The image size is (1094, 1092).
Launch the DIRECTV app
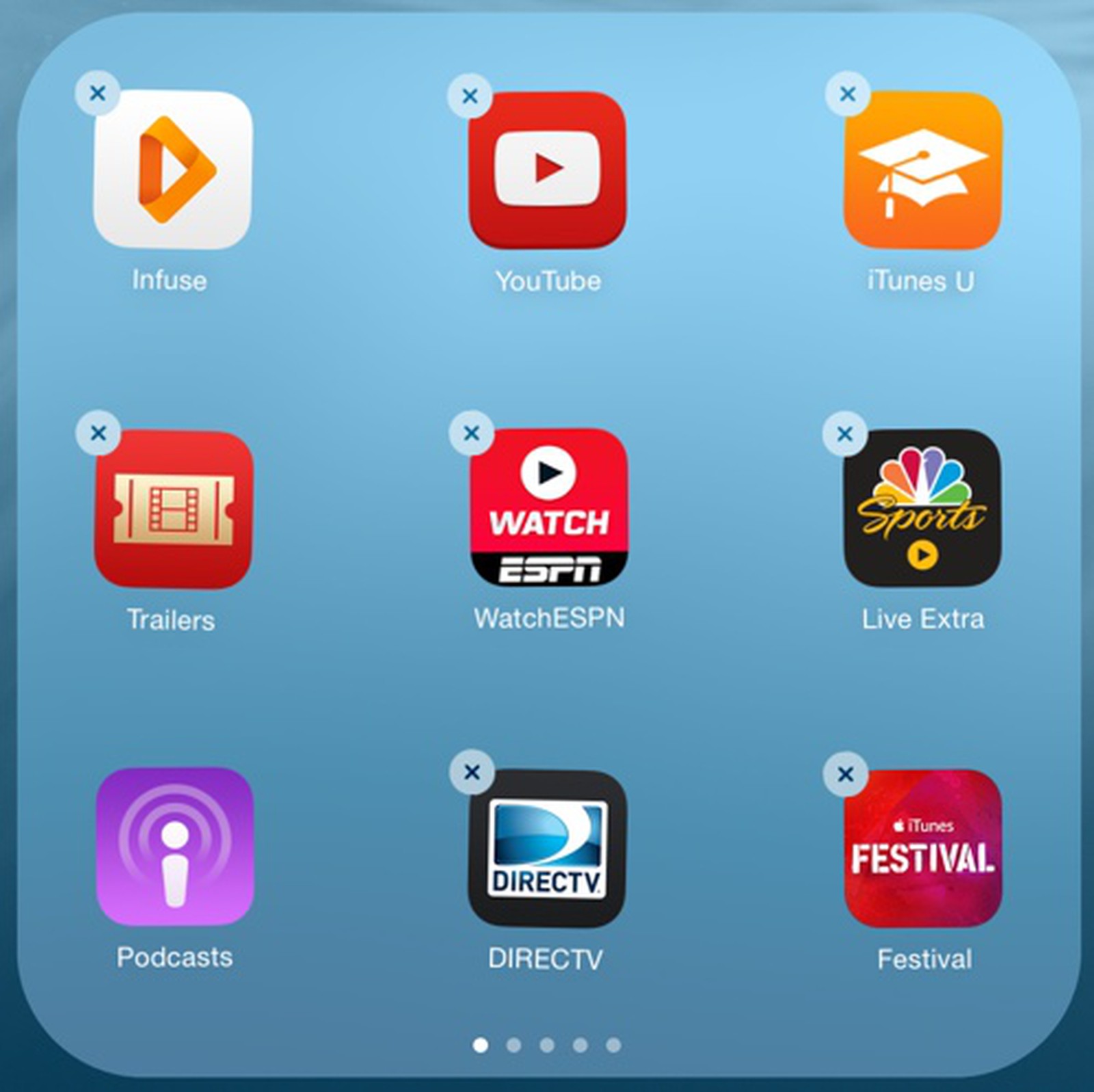pyautogui.click(x=547, y=848)
